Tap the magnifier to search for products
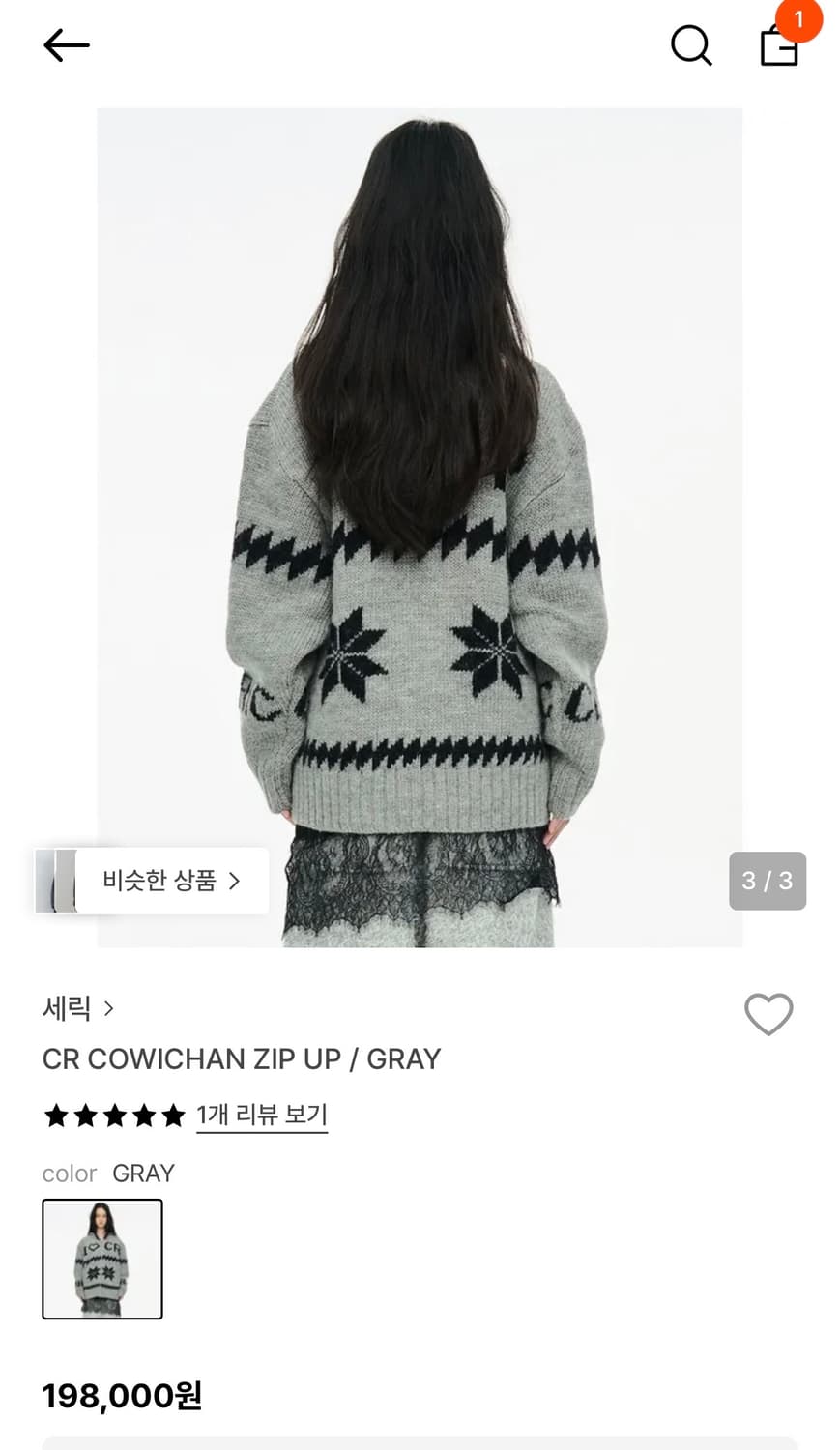Image resolution: width=840 pixels, height=1450 pixels. pos(690,44)
